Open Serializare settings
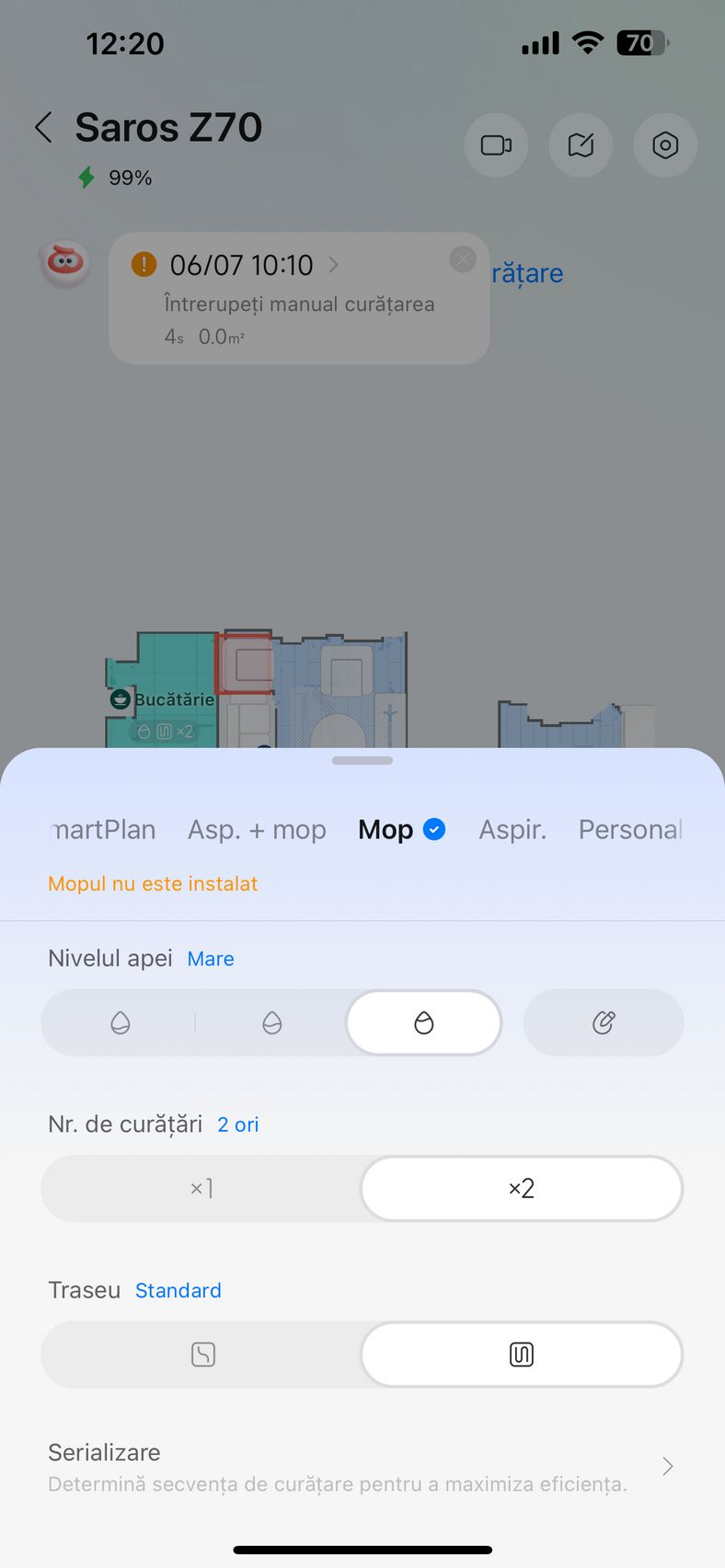The height and width of the screenshot is (1568, 725). pos(362,1467)
